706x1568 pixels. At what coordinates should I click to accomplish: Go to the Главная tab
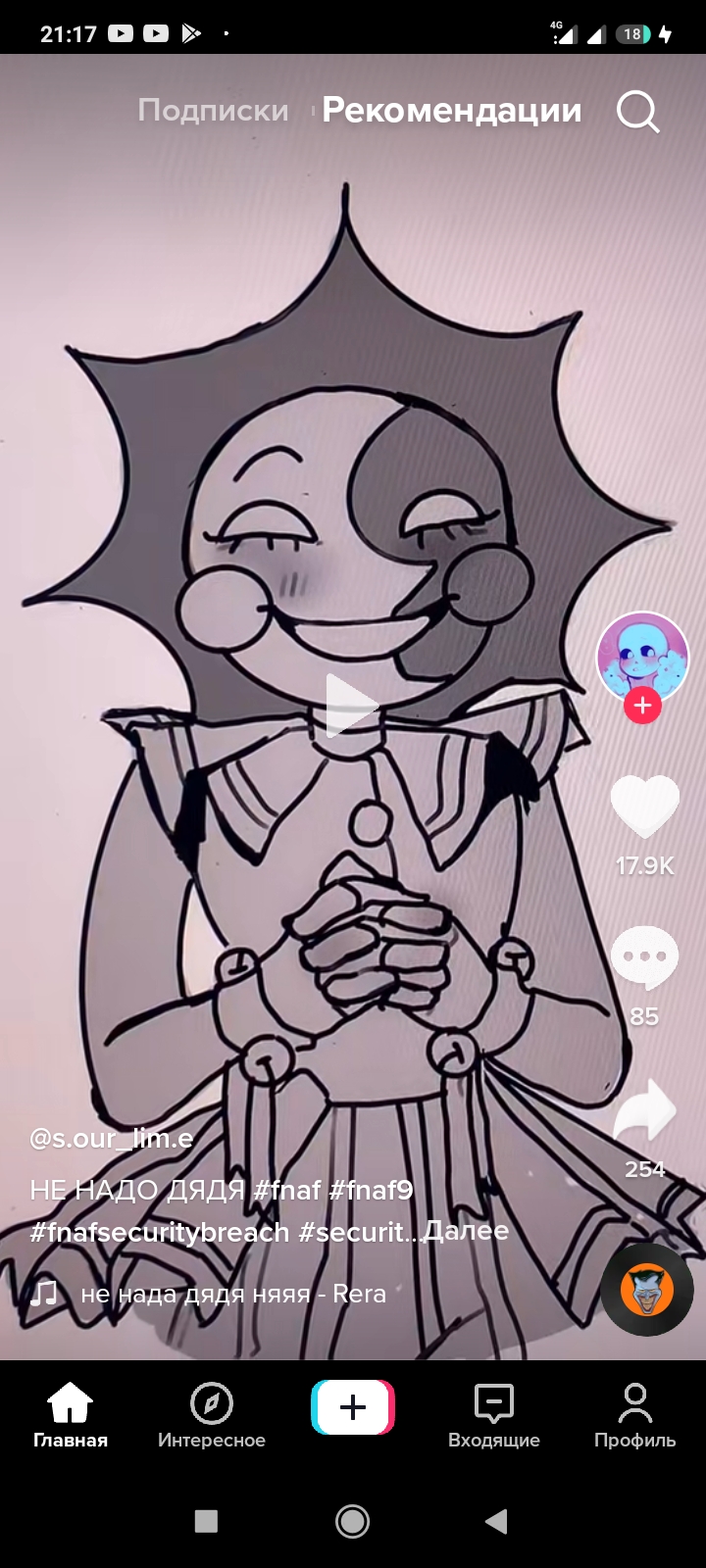click(71, 1417)
